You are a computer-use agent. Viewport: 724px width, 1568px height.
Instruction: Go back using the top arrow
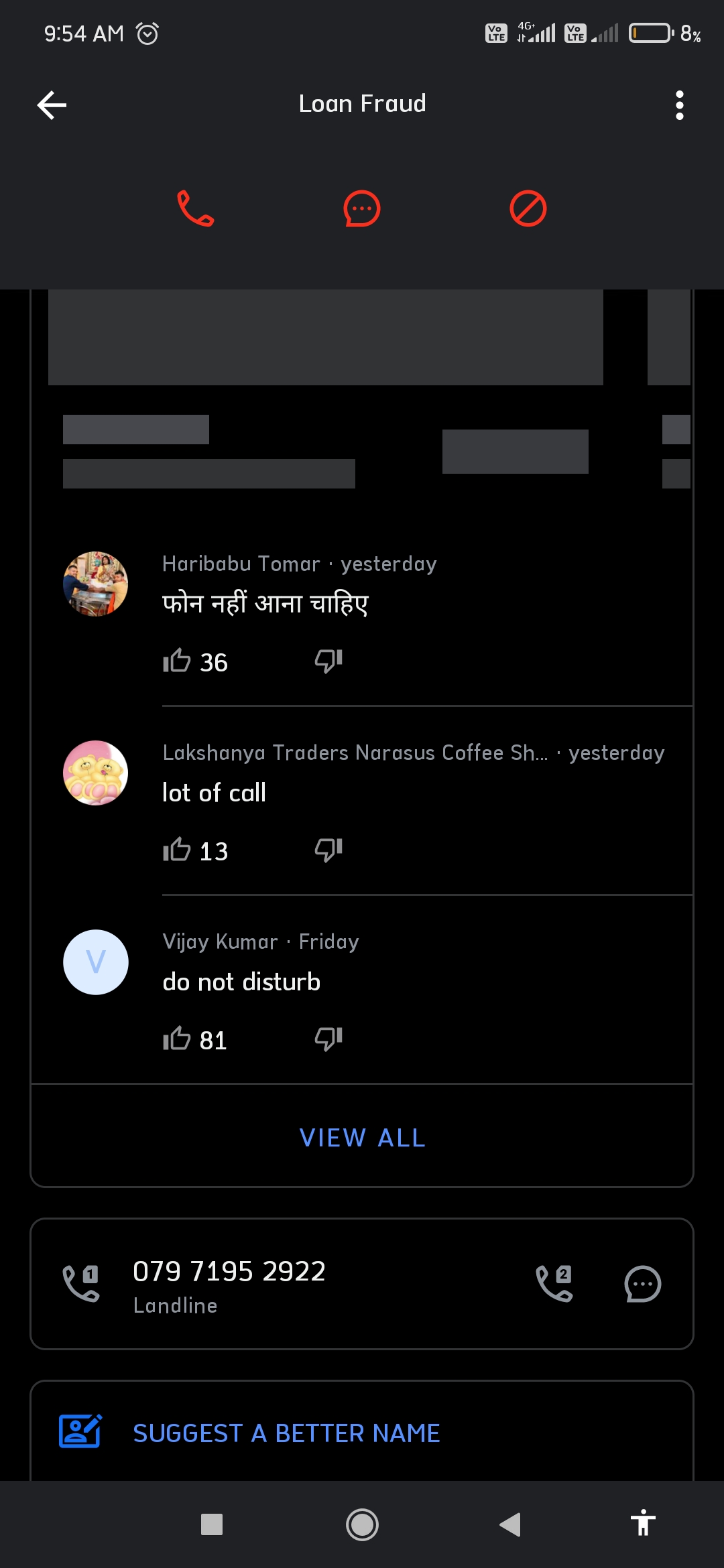pos(52,105)
